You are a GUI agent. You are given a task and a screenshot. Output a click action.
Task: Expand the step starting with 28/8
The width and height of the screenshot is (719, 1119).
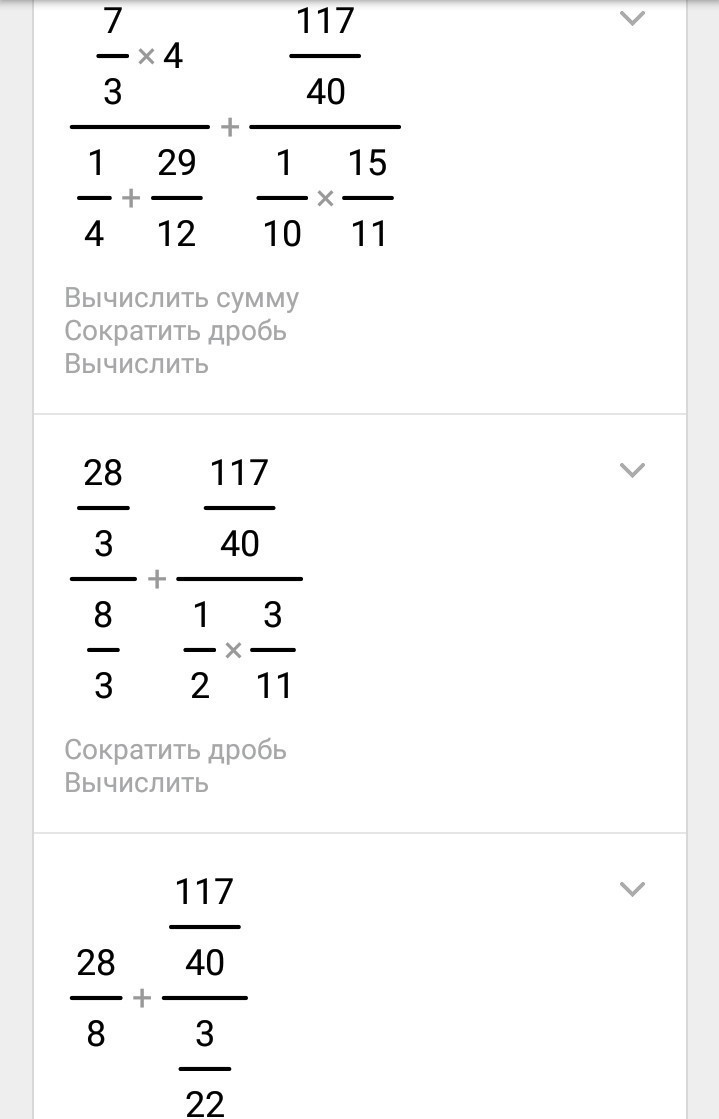632,889
